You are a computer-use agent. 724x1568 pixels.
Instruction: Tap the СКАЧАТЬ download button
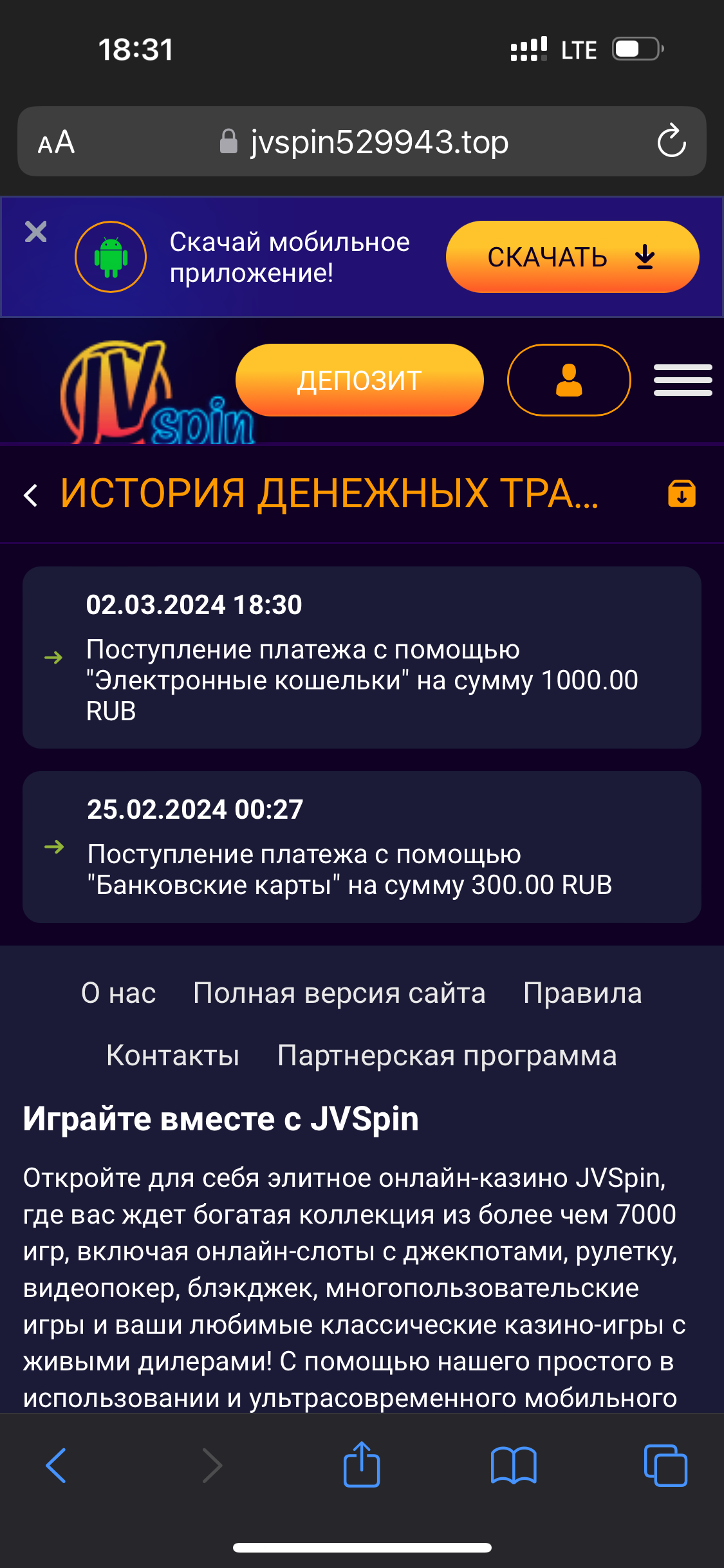tap(571, 257)
